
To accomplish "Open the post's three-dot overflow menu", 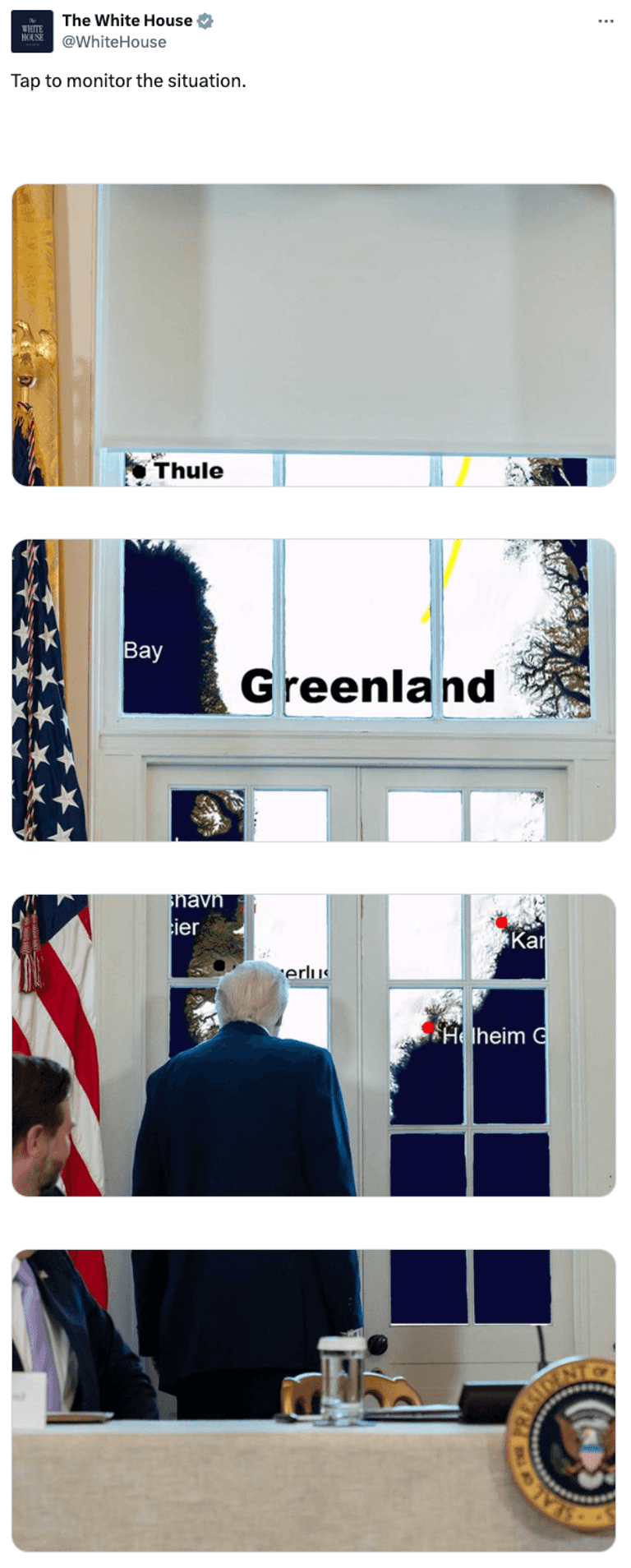I will (606, 21).
